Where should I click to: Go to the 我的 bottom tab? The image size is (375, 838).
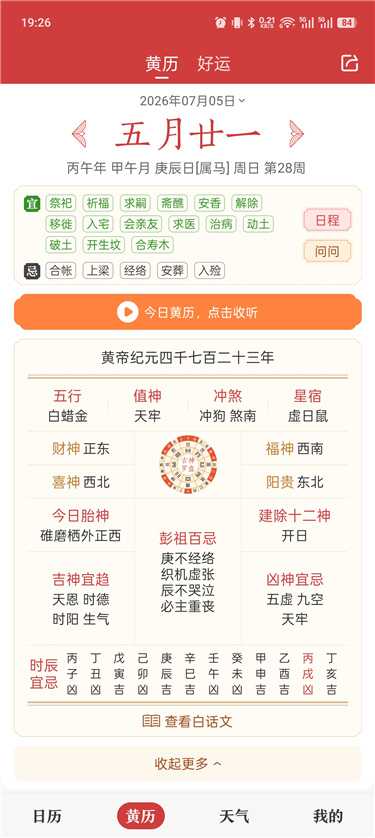tap(327, 816)
